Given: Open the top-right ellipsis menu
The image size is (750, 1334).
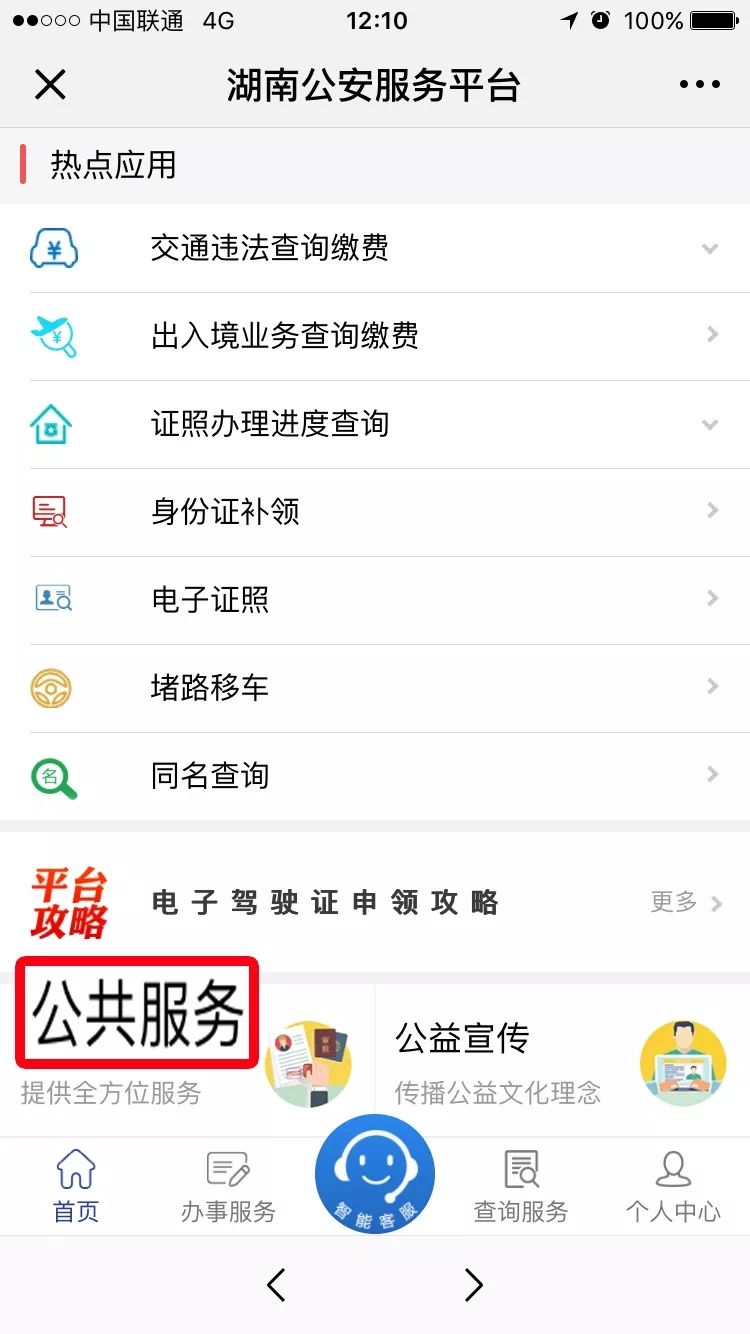Looking at the screenshot, I should coord(698,85).
